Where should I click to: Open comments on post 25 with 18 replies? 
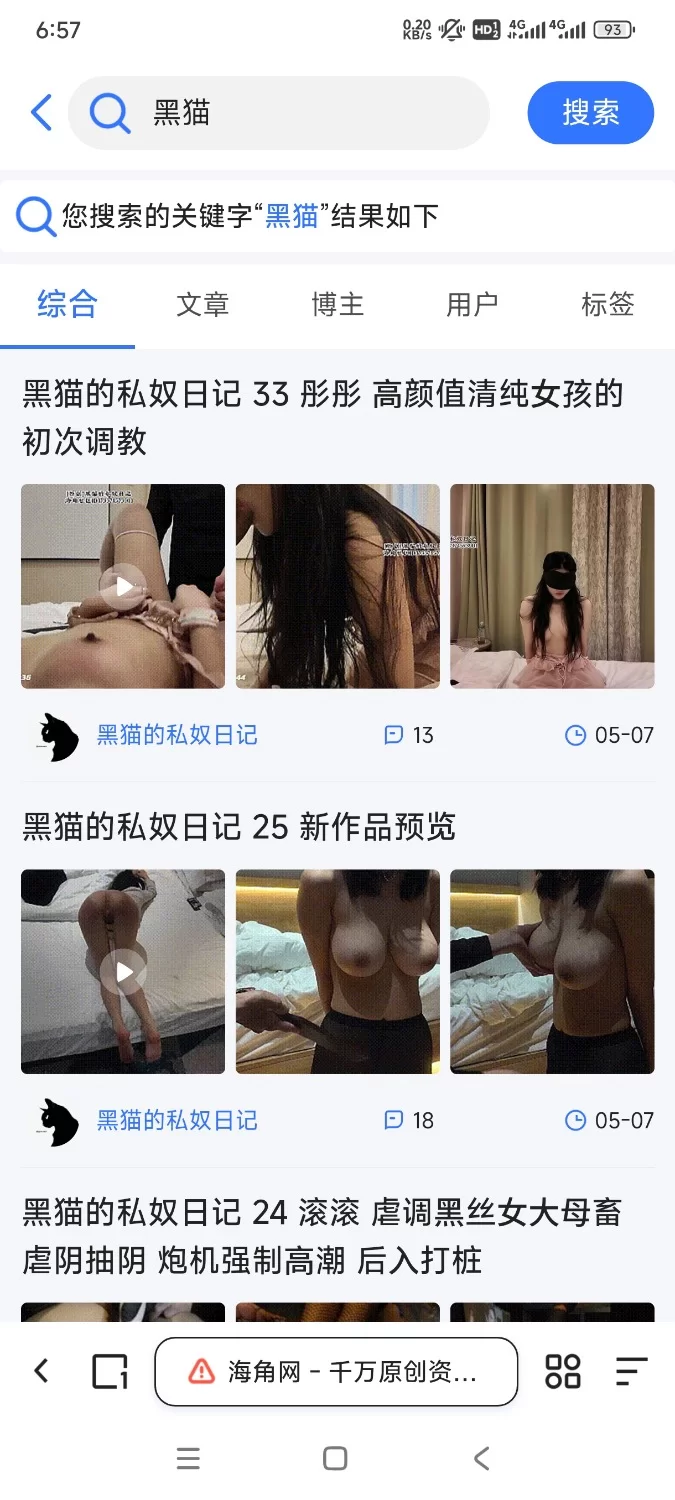[408, 1120]
